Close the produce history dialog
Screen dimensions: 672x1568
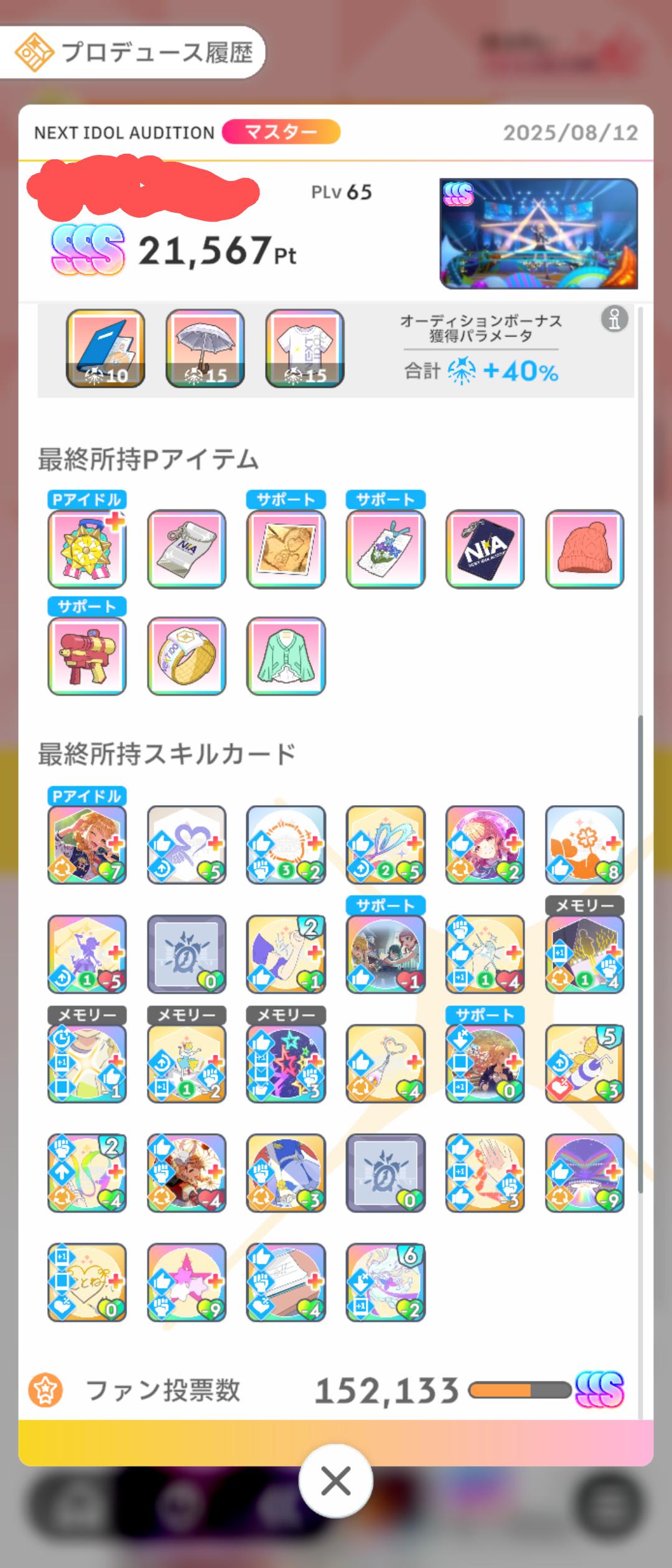pos(336,1482)
